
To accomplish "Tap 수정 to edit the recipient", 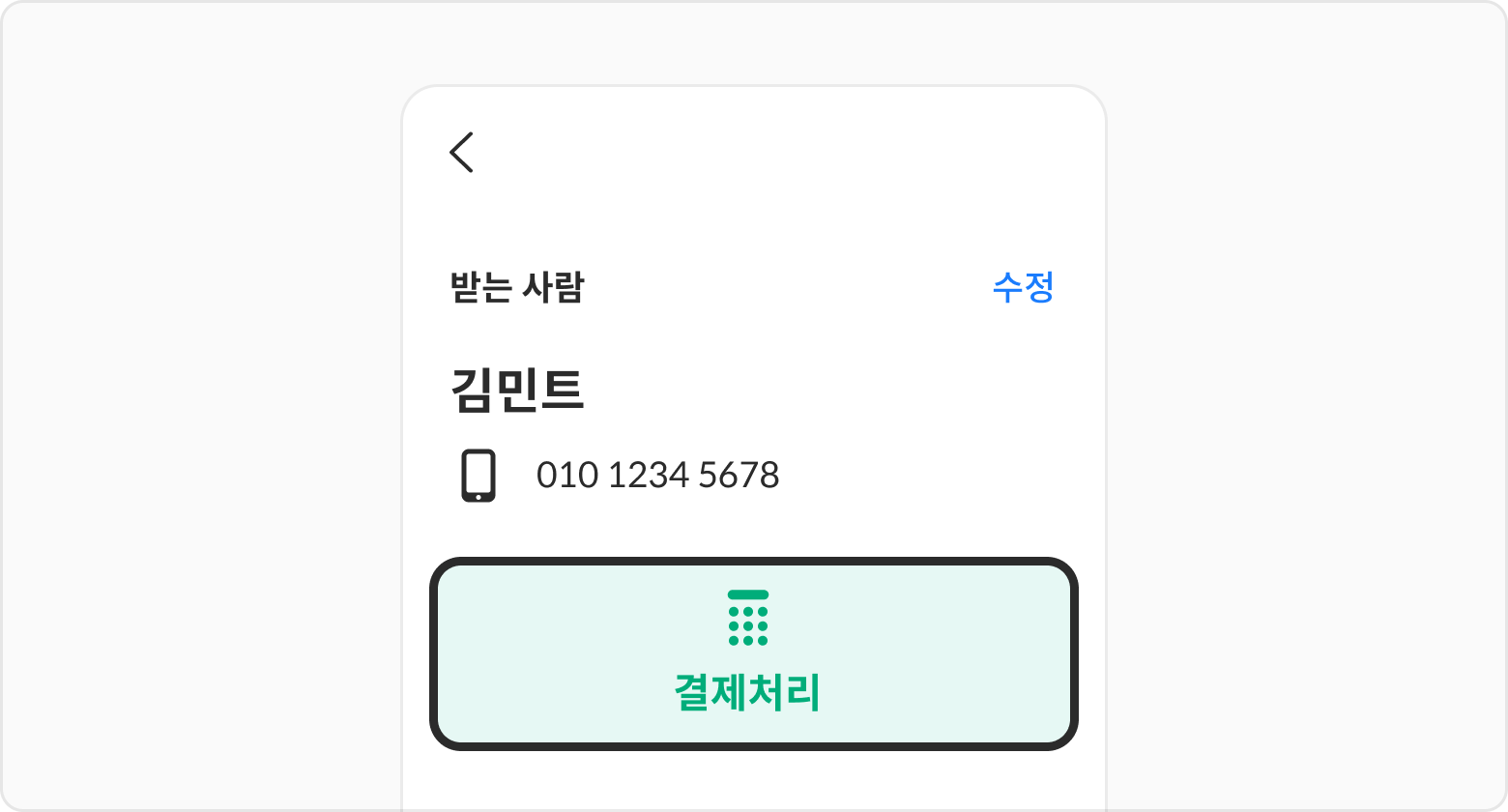I will point(1023,287).
